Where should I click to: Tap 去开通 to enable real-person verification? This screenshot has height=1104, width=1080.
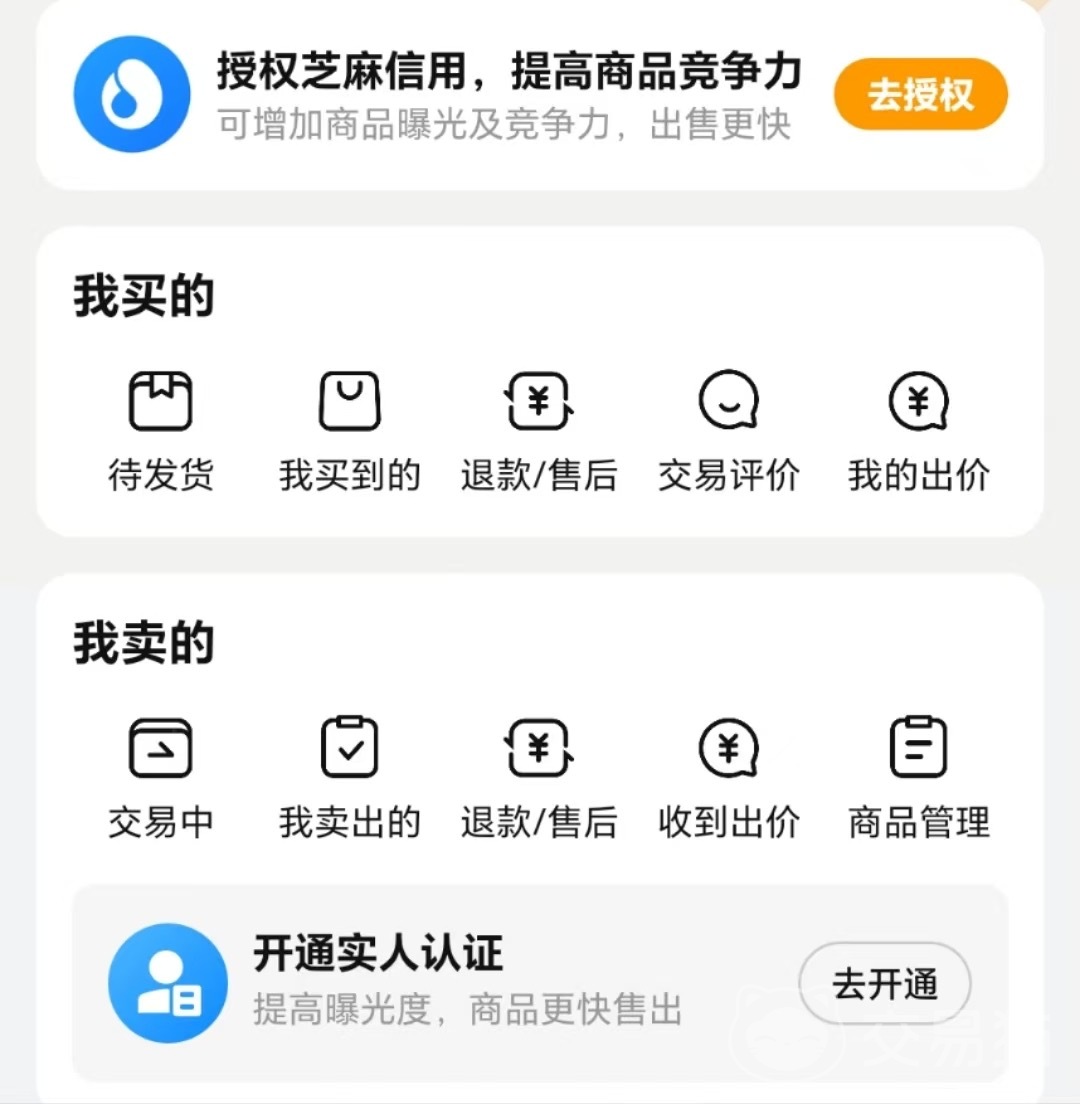885,984
